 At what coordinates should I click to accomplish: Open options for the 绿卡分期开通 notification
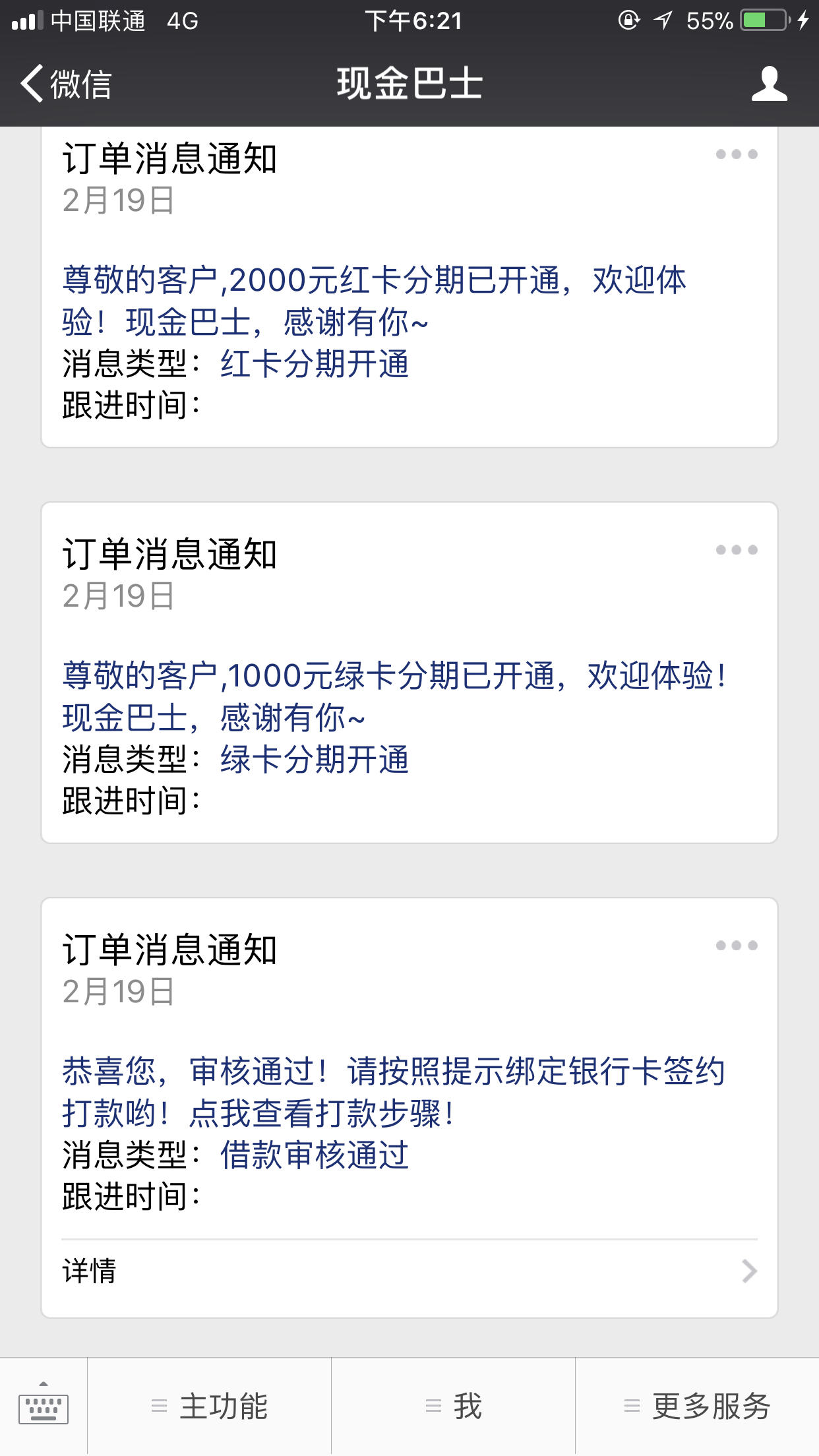pos(737,550)
